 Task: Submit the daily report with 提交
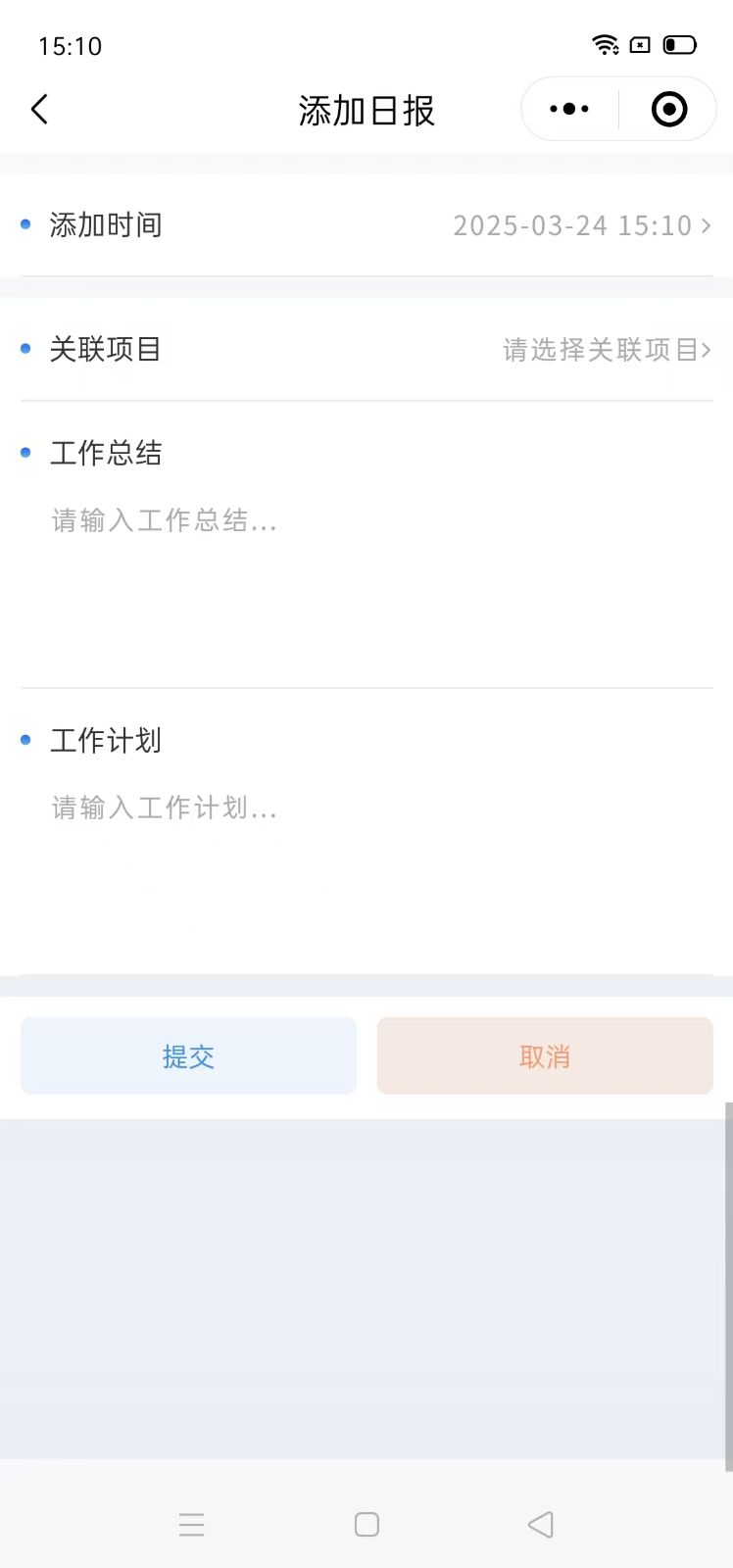188,1056
